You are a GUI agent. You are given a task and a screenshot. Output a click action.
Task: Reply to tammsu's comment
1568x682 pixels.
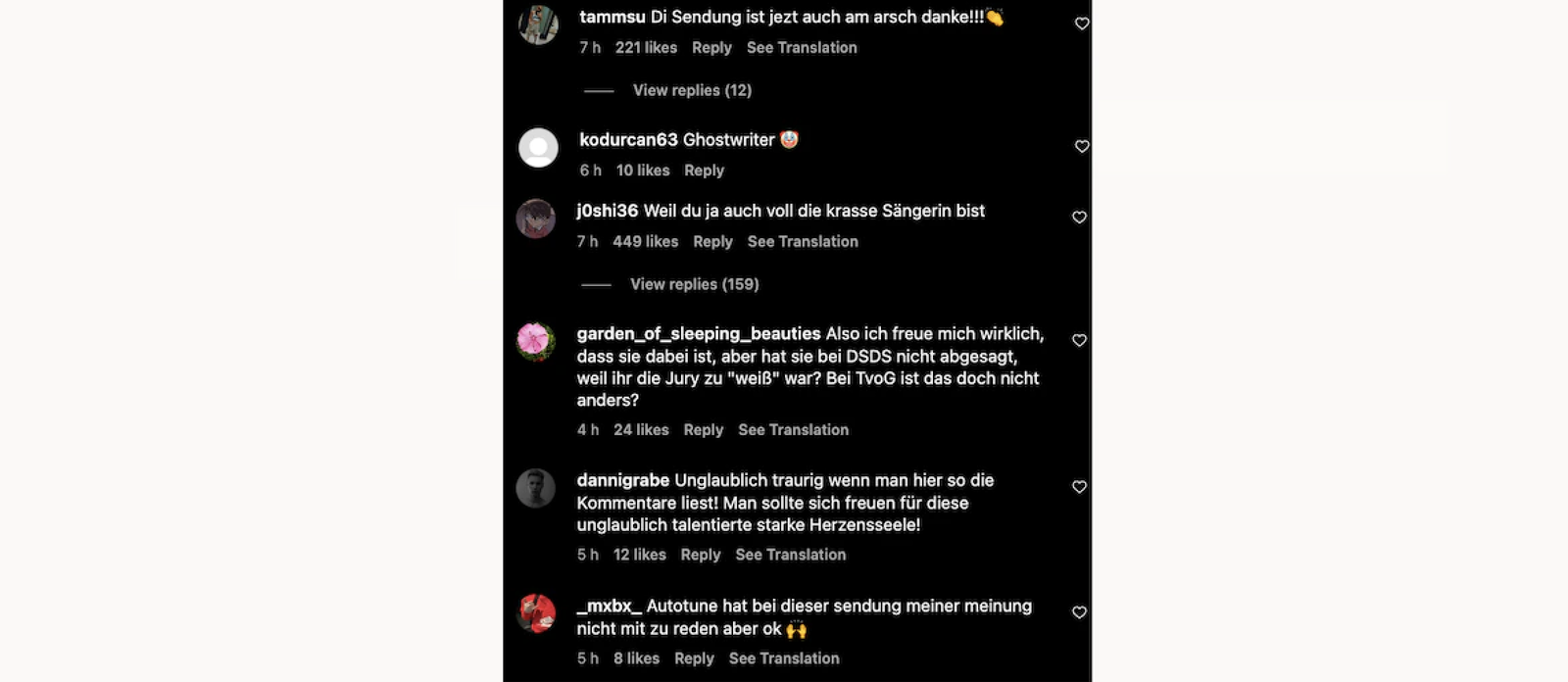pyautogui.click(x=711, y=48)
